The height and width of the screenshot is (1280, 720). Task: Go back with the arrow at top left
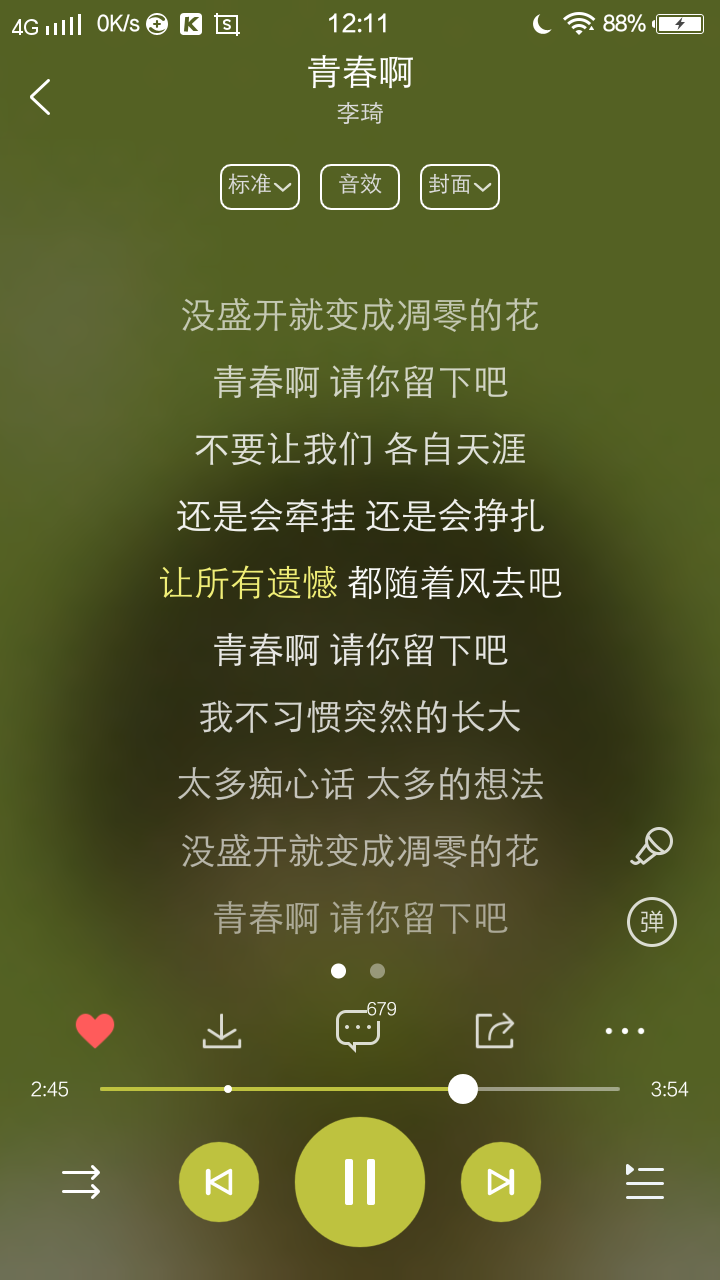coord(40,97)
